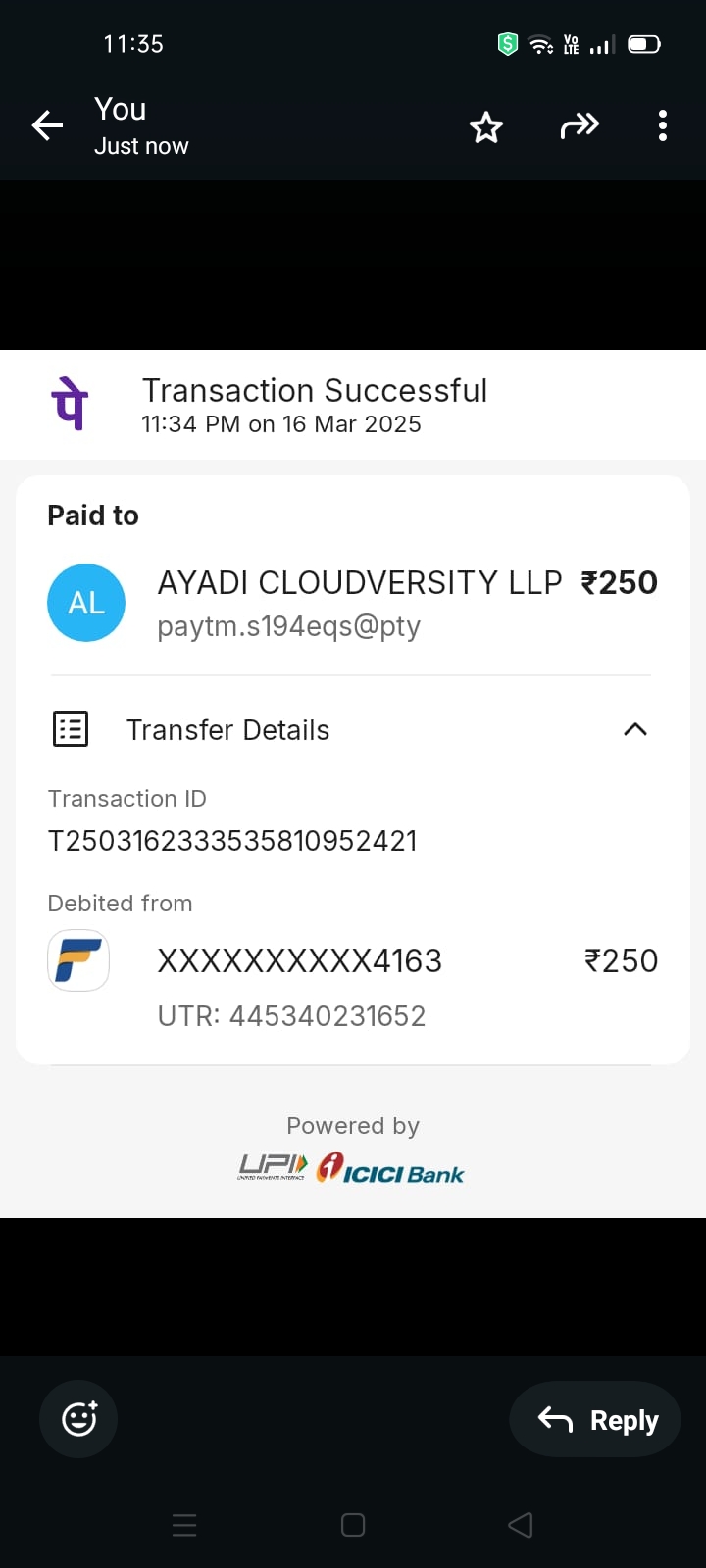The height and width of the screenshot is (1568, 706).
Task: Tap the Reply button
Action: (x=595, y=1420)
